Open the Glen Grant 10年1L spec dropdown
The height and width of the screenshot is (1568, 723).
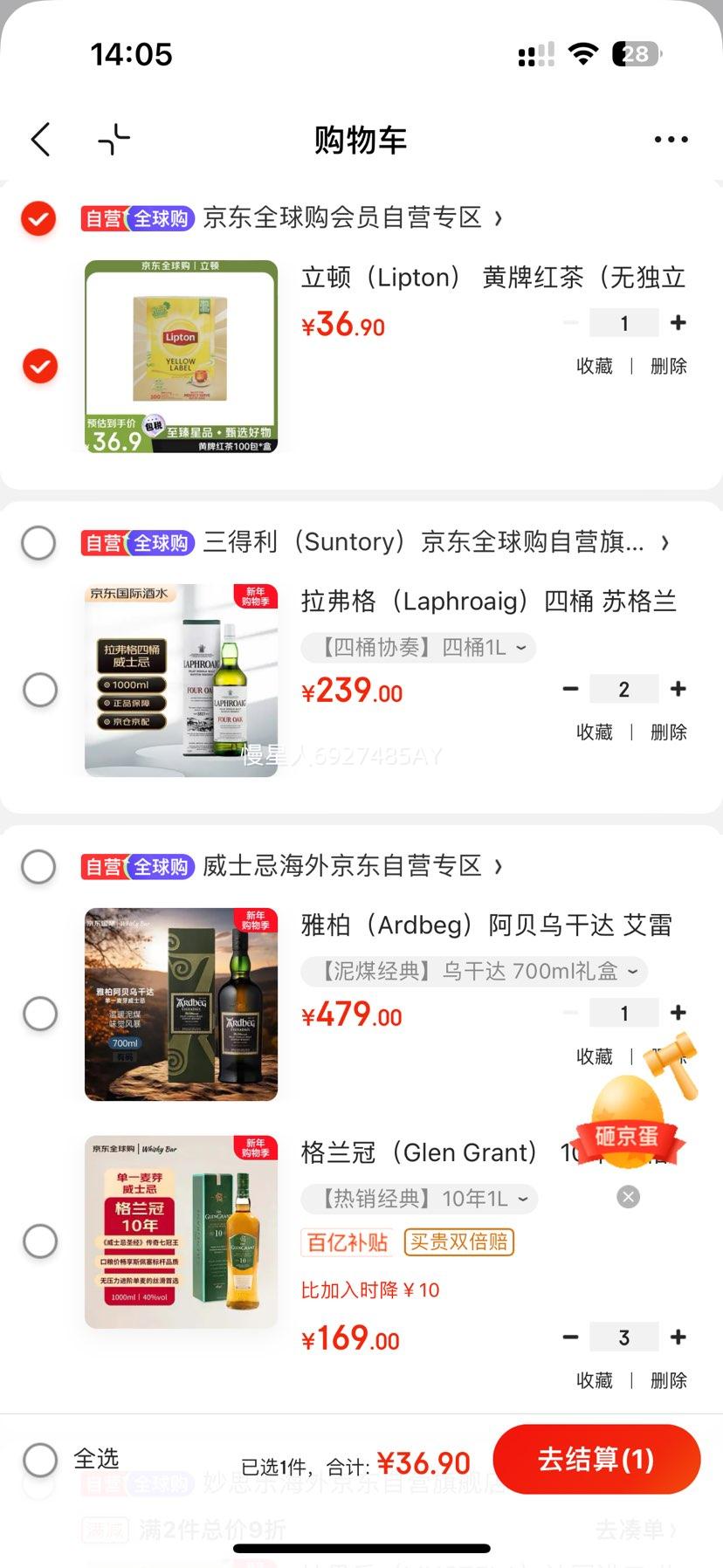coord(417,1198)
